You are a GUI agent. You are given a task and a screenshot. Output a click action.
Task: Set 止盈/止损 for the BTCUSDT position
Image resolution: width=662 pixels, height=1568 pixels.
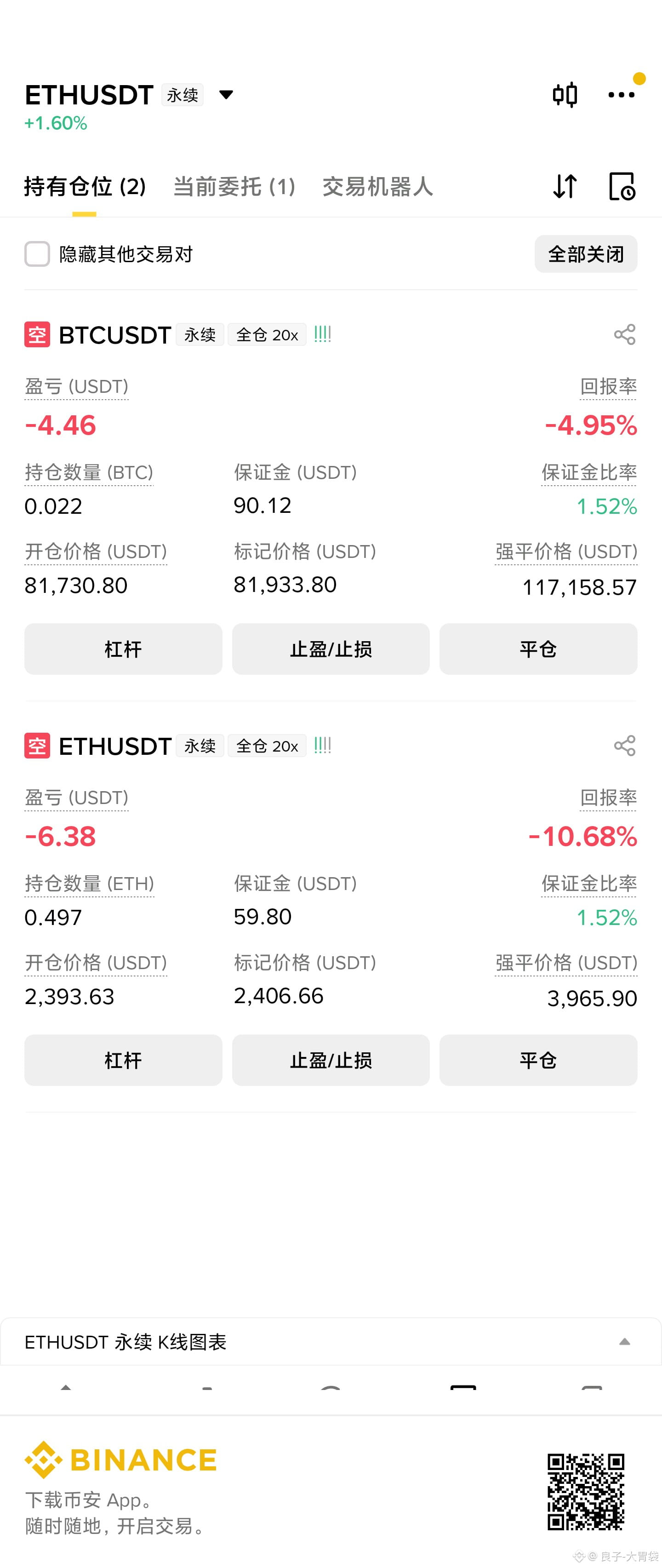331,649
